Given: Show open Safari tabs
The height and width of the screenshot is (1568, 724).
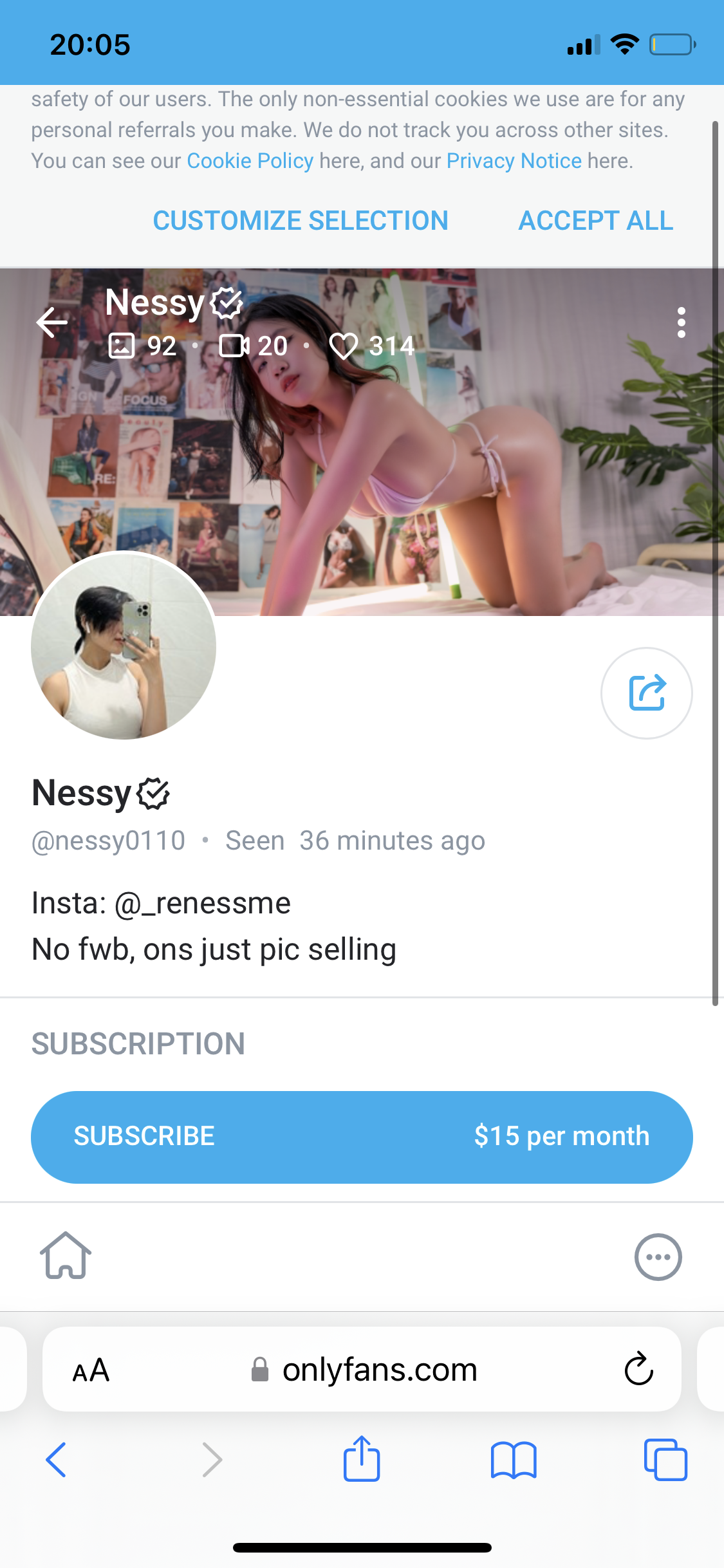Looking at the screenshot, I should coord(665,1460).
